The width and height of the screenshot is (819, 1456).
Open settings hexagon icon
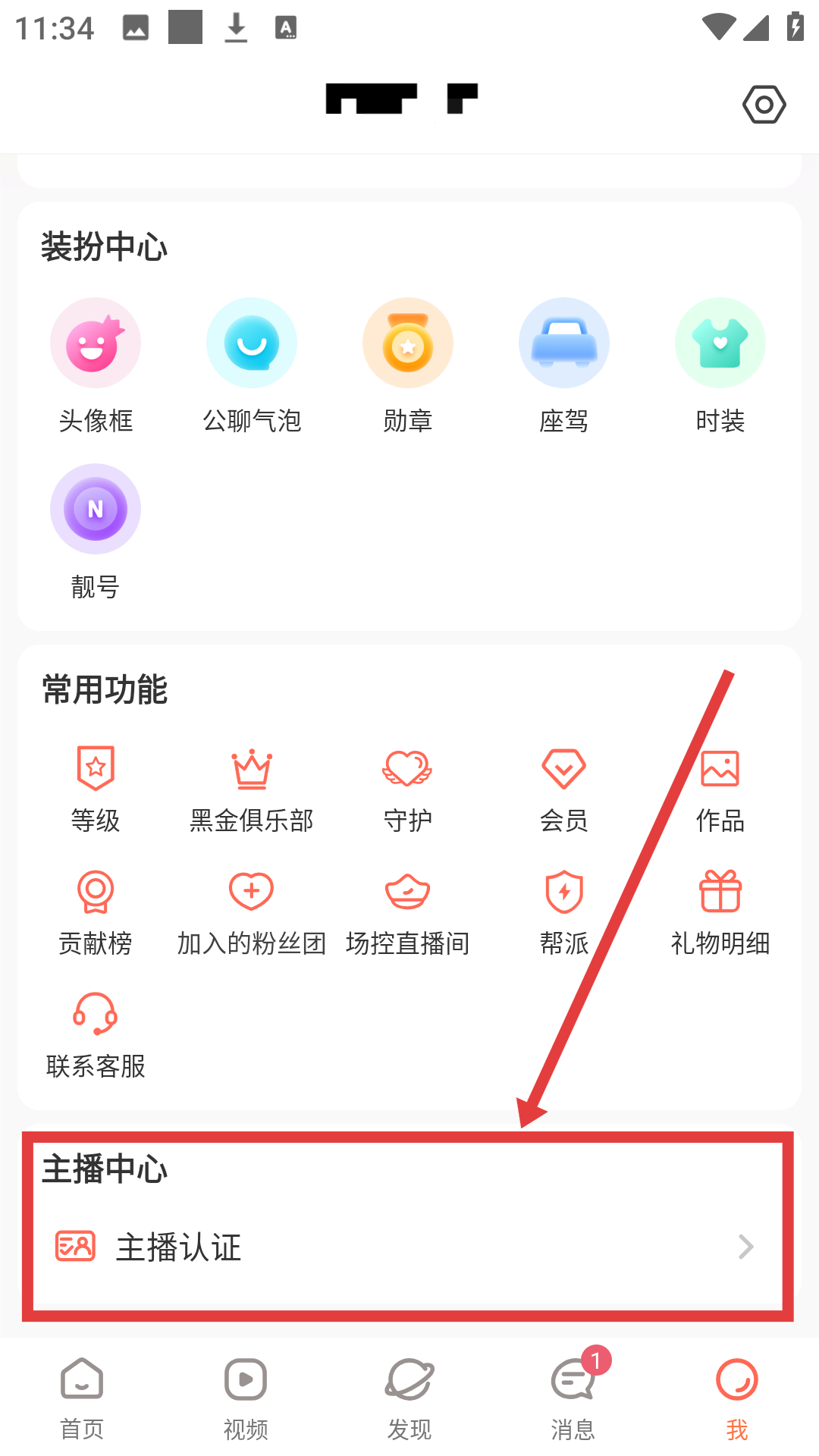pos(764,105)
